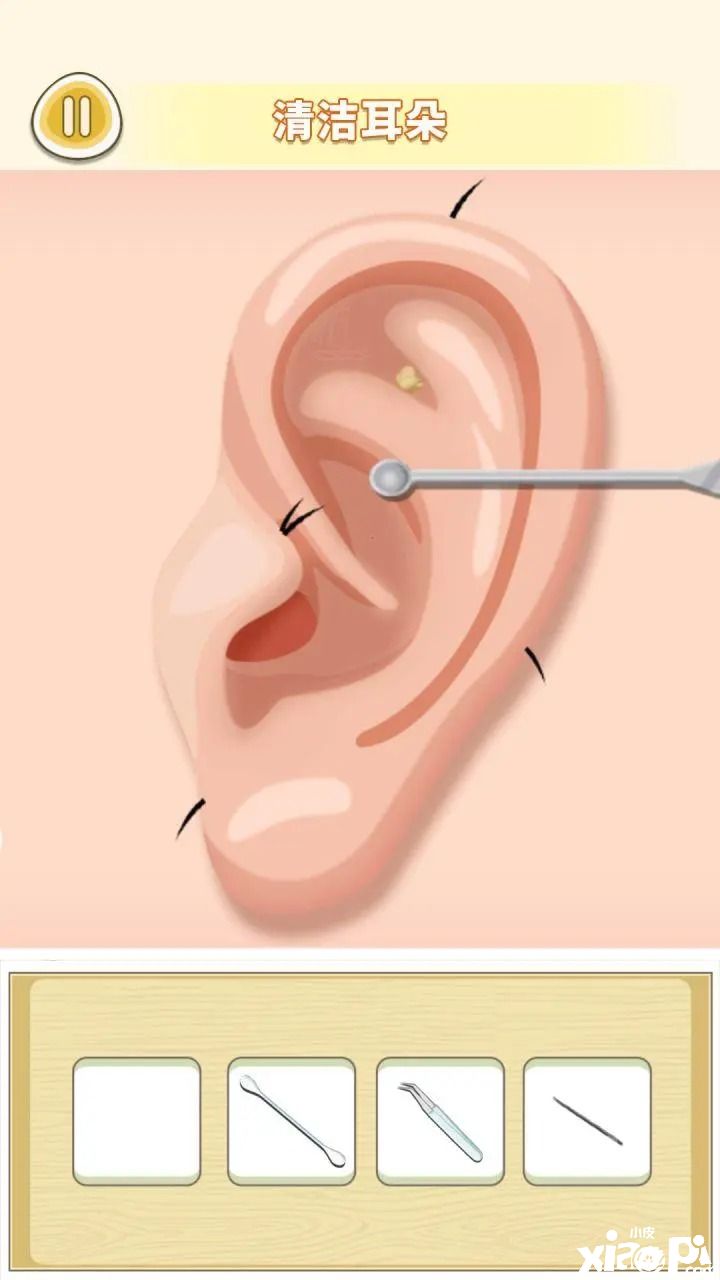Select the needle tool
Viewport: 720px width, 1280px height.
click(587, 1120)
